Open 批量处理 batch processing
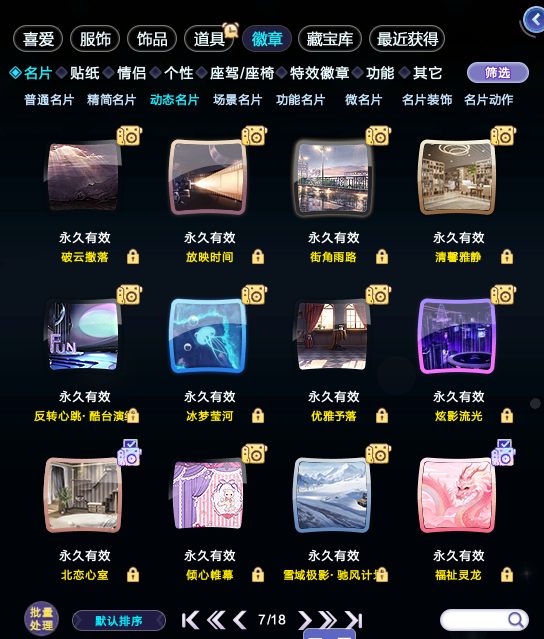544x639 pixels. point(41,619)
